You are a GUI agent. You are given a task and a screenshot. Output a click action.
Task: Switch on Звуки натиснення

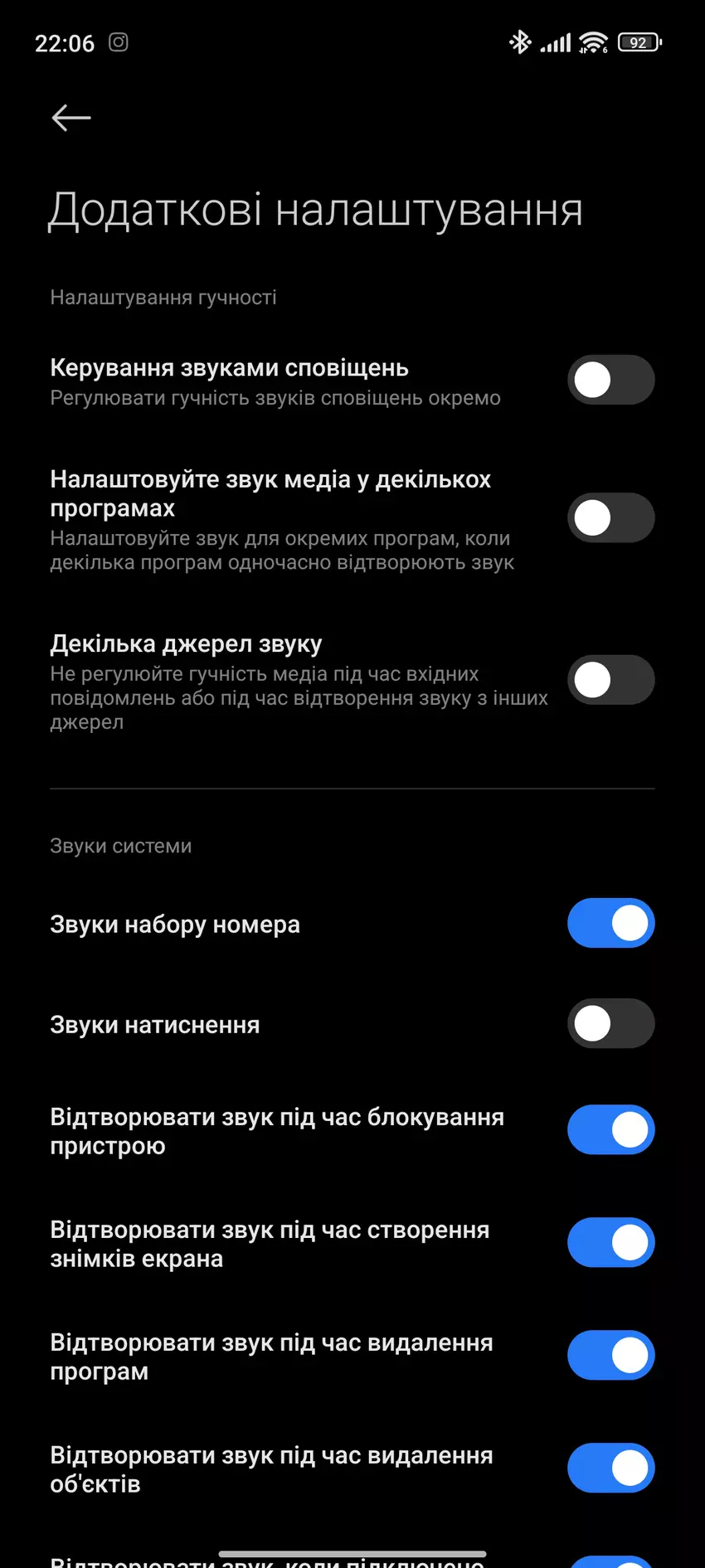coord(610,1024)
